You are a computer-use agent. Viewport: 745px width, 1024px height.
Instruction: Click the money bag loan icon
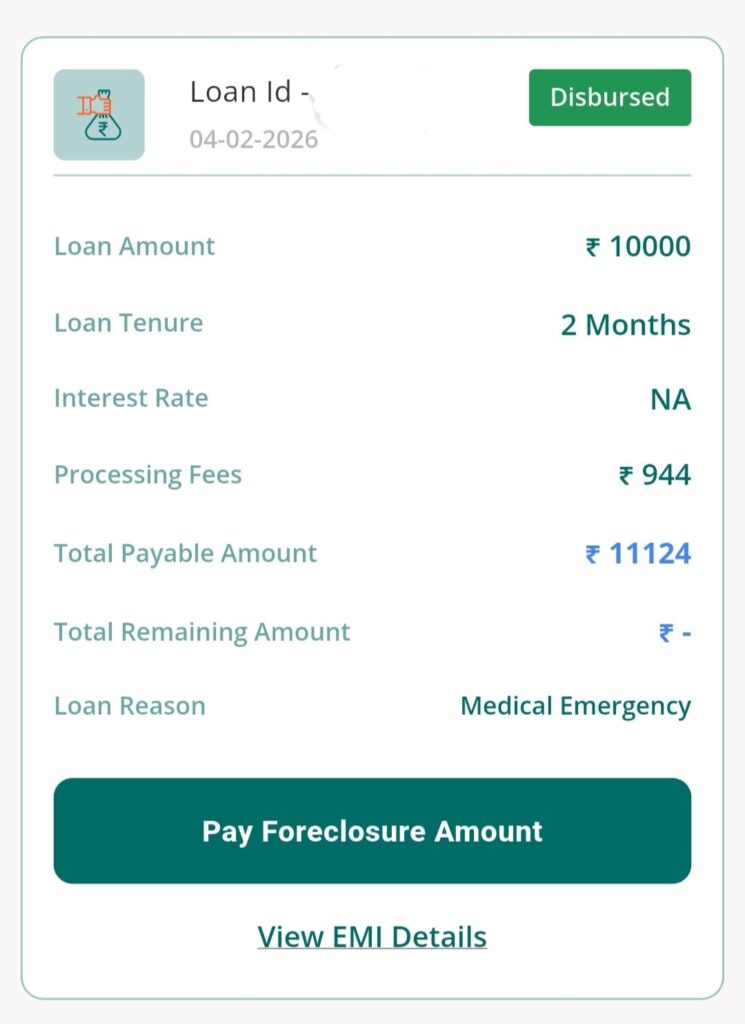99,116
